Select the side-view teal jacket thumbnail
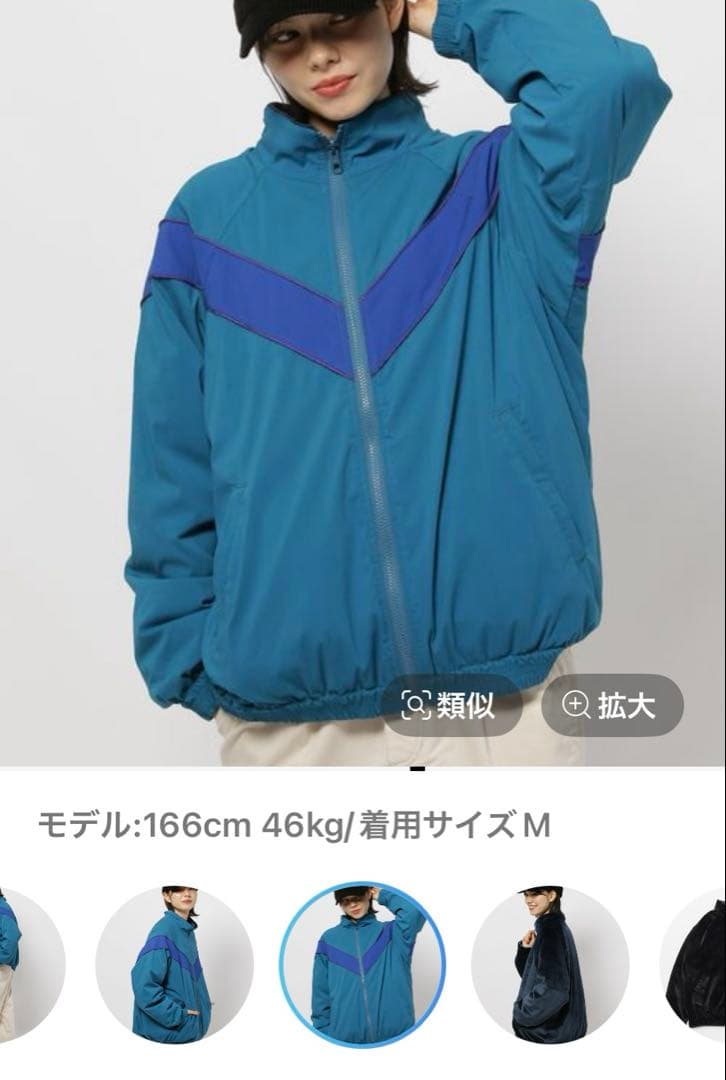 (174, 965)
